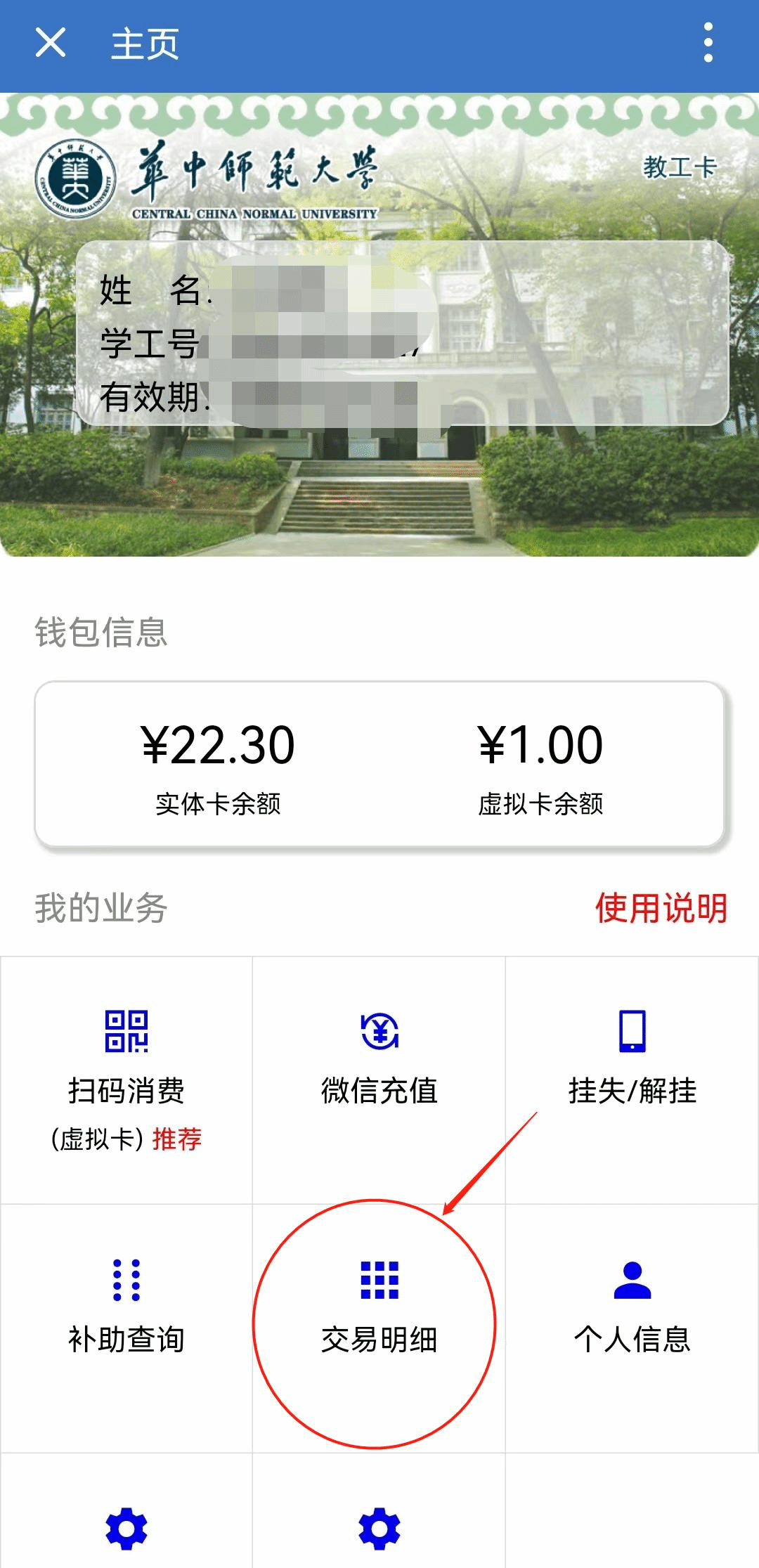Open the 使用说明 usage instructions
The image size is (759, 1568).
click(661, 907)
